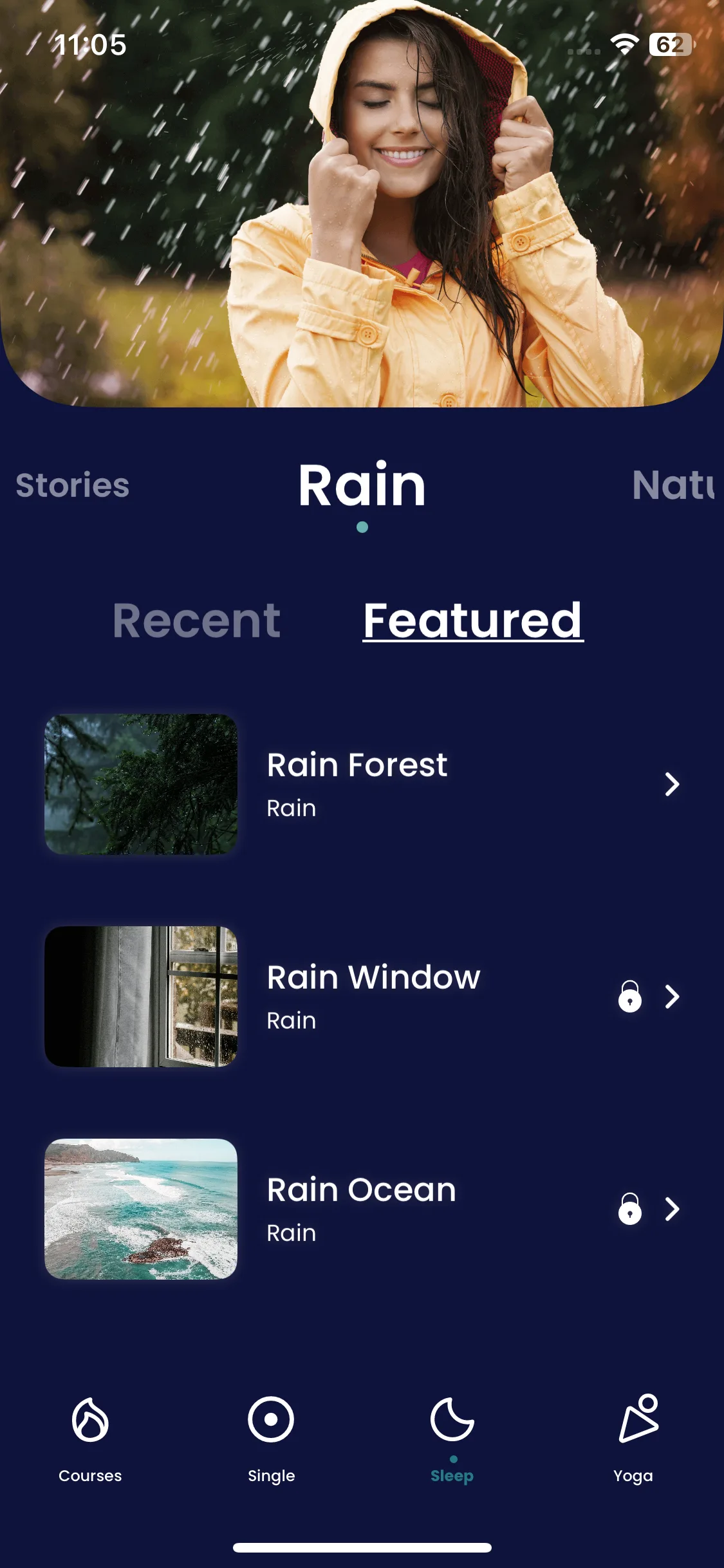Image resolution: width=724 pixels, height=1568 pixels.
Task: Switch to the Nature category
Action: [673, 485]
